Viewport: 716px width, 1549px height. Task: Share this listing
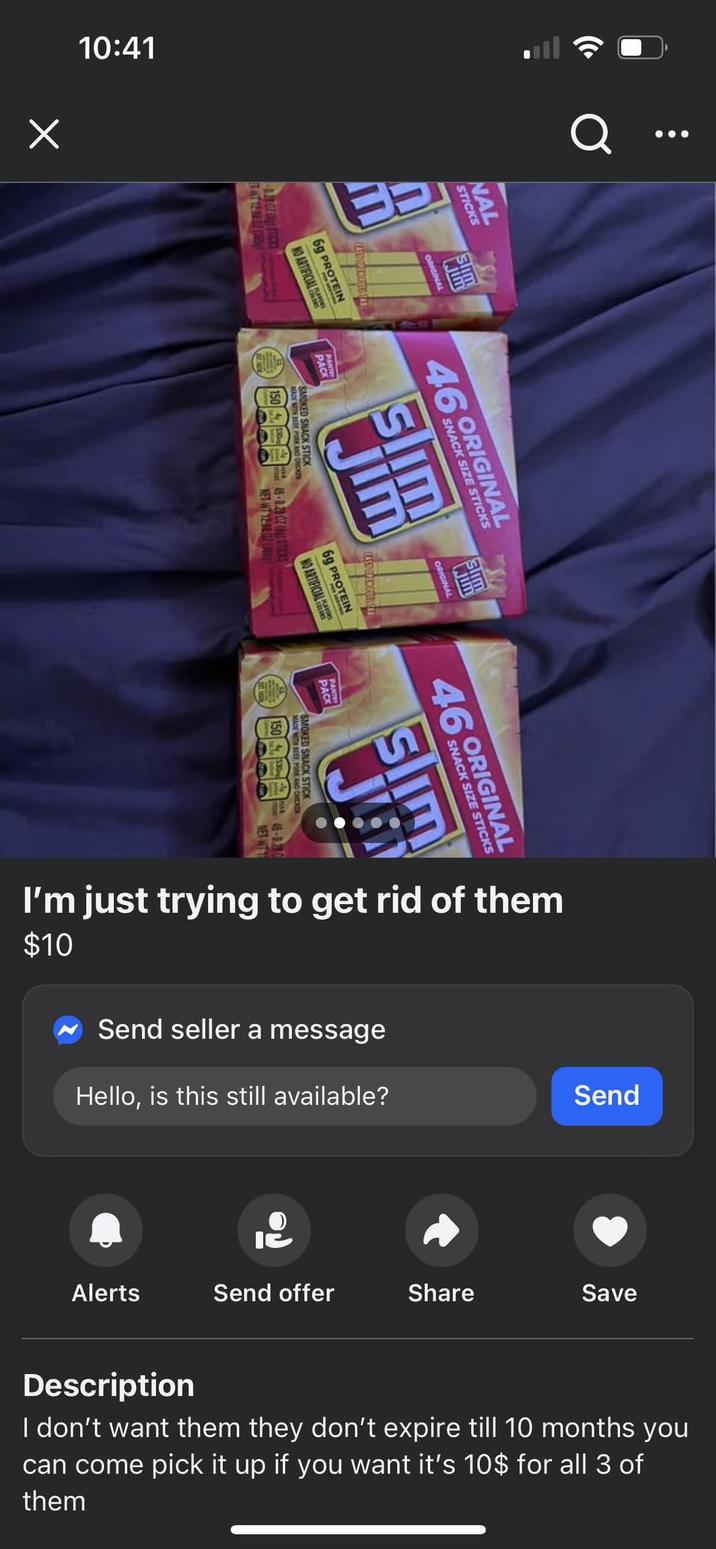pos(441,1231)
